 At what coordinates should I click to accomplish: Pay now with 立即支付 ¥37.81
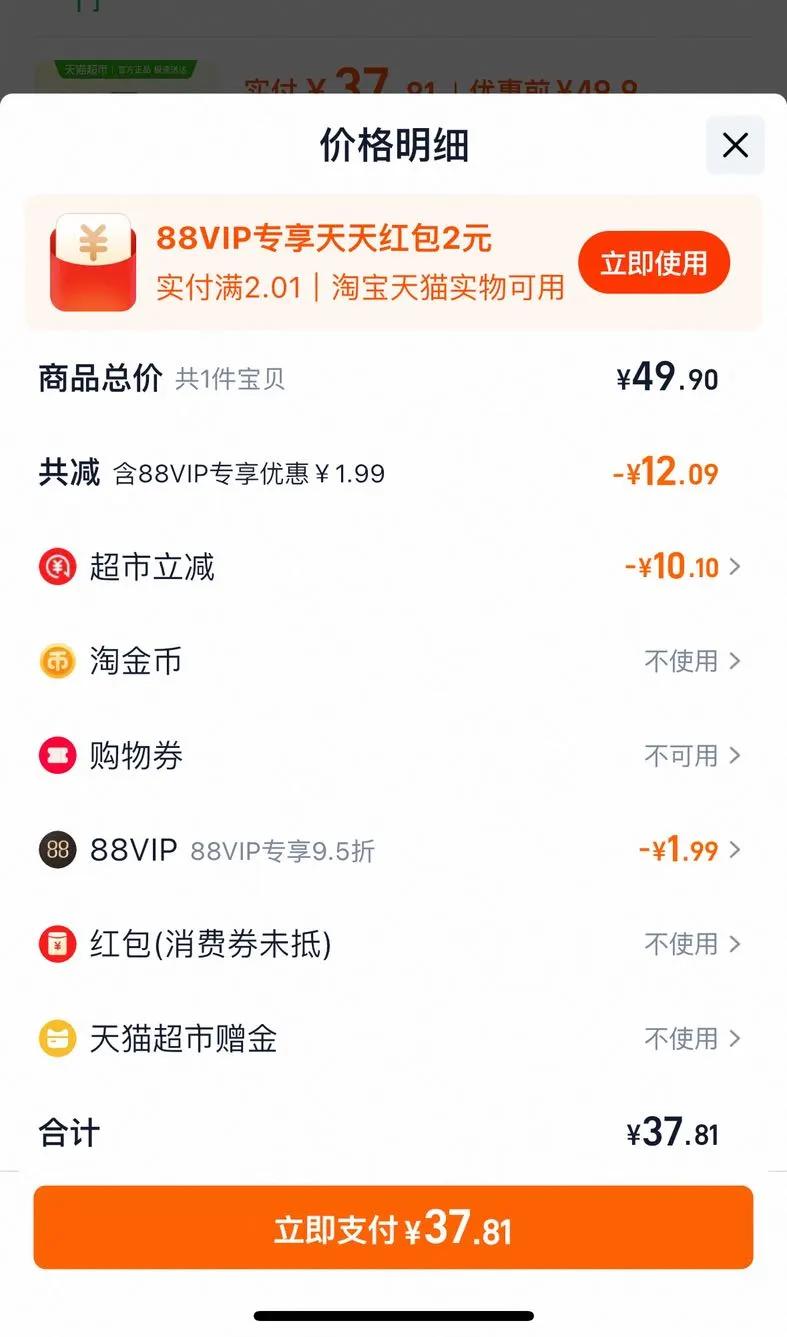click(x=393, y=1228)
